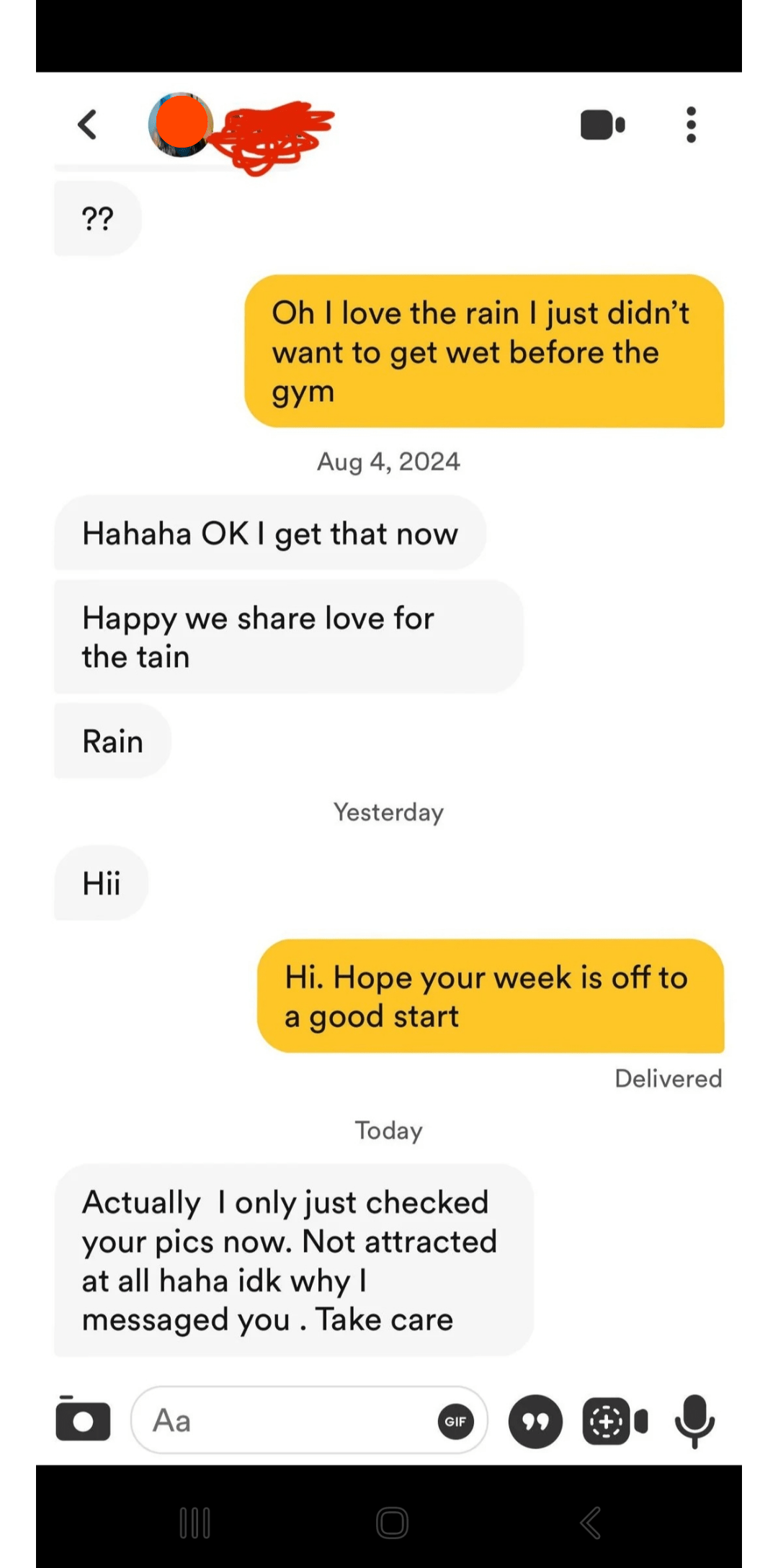Go back using the top-left arrow
778x1568 pixels.
click(87, 125)
